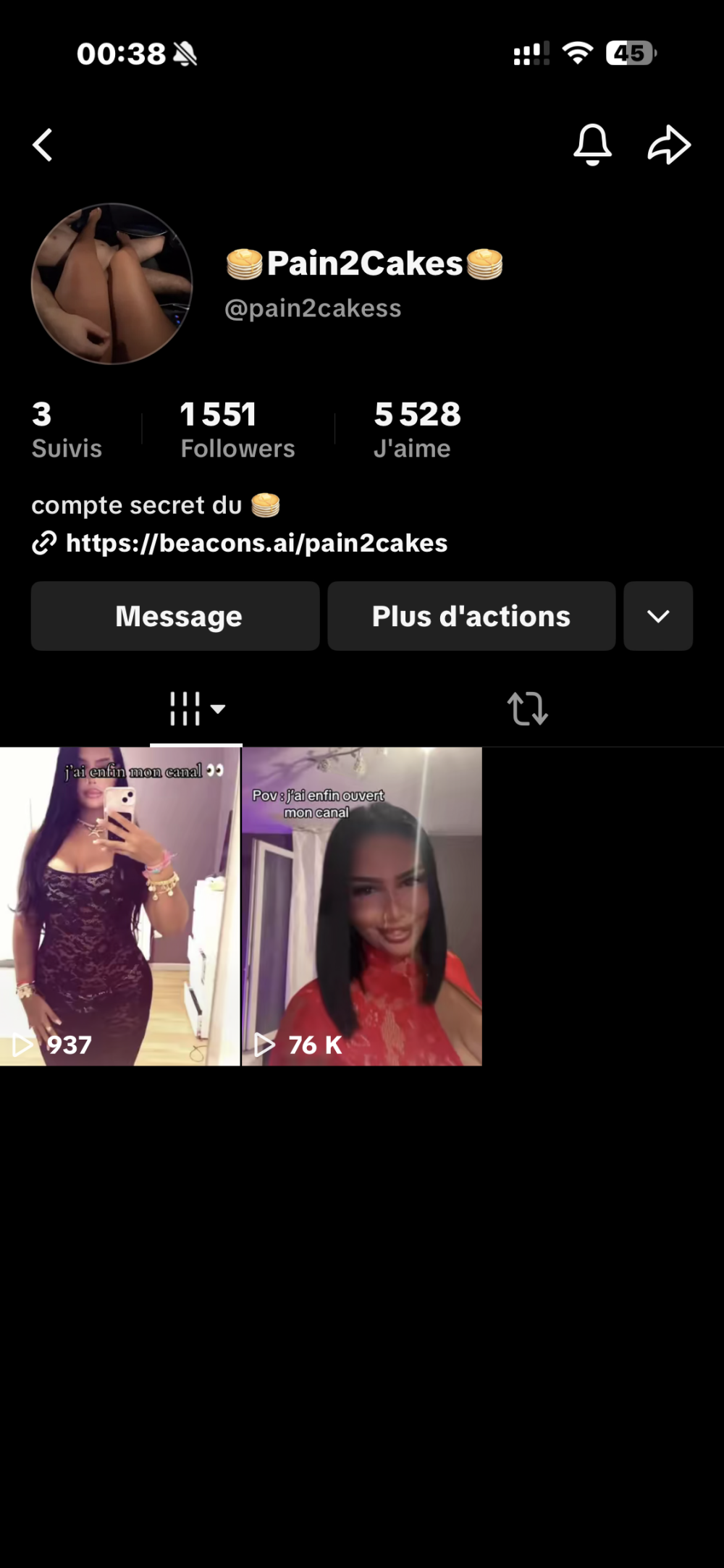Screen dimensions: 724x1568
Task: View the Pain2Cakes profile picture
Action: click(112, 284)
